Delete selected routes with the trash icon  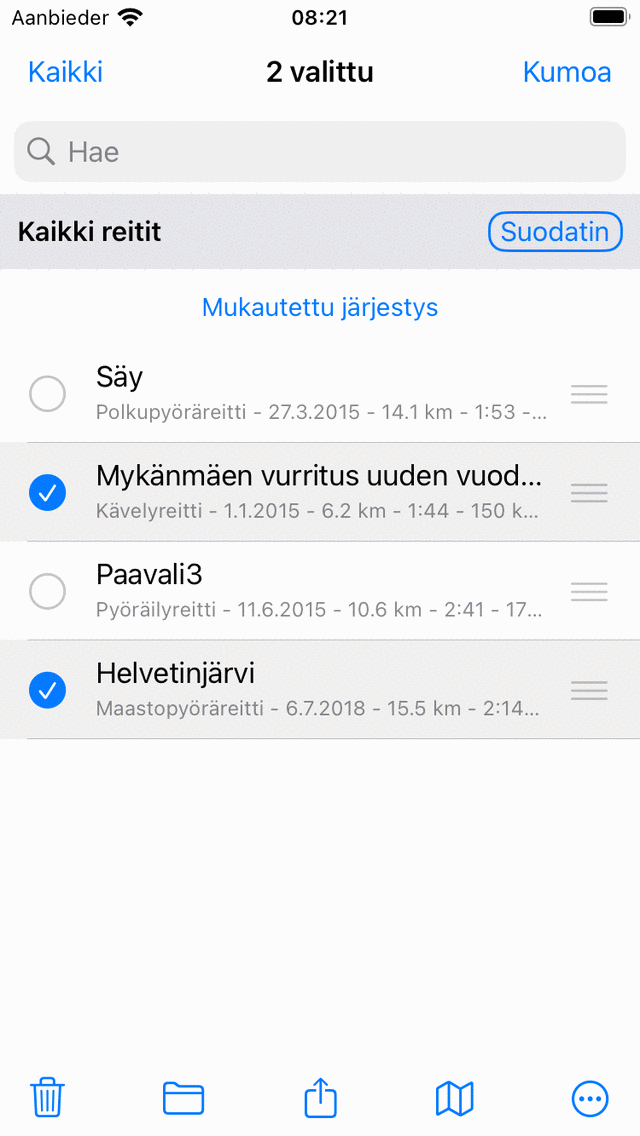tap(47, 1098)
